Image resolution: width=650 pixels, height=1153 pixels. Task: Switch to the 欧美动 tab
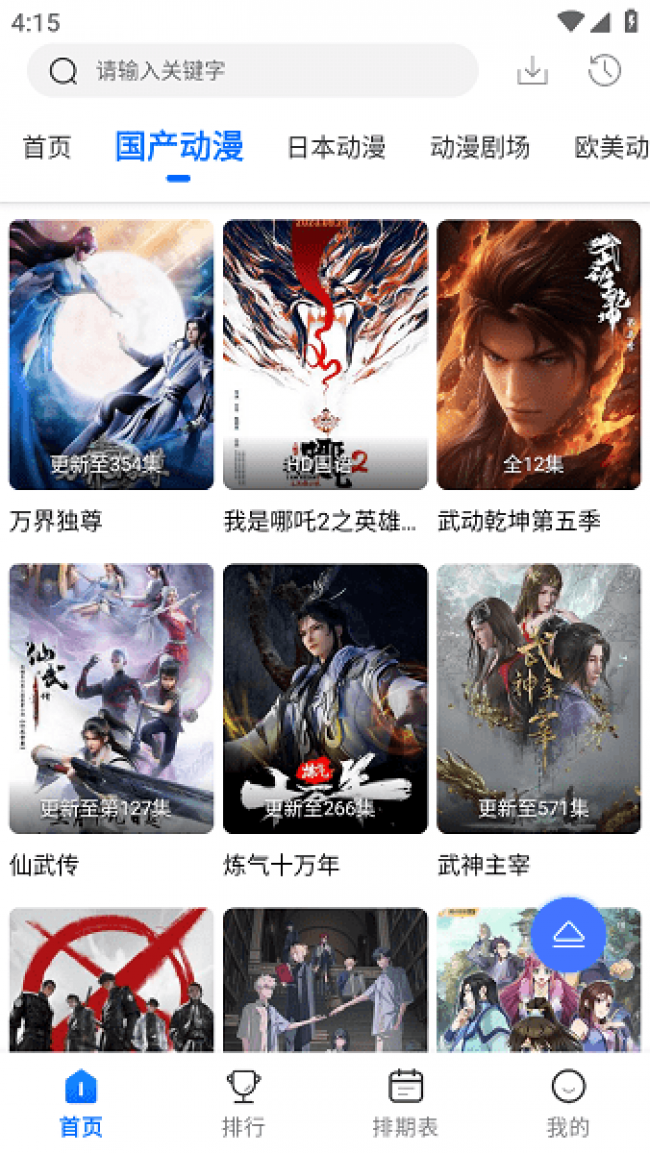tap(612, 148)
